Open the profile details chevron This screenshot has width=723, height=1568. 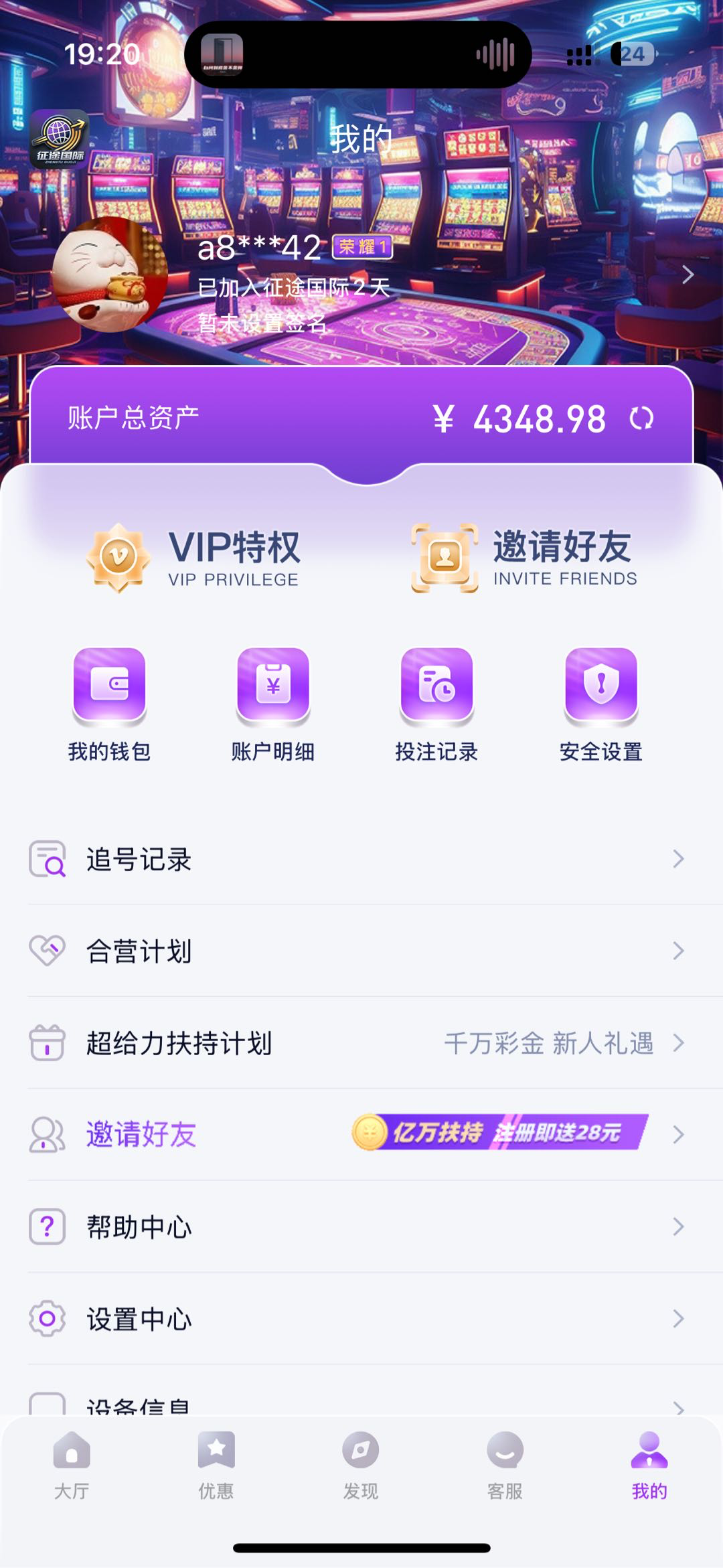pos(688,275)
